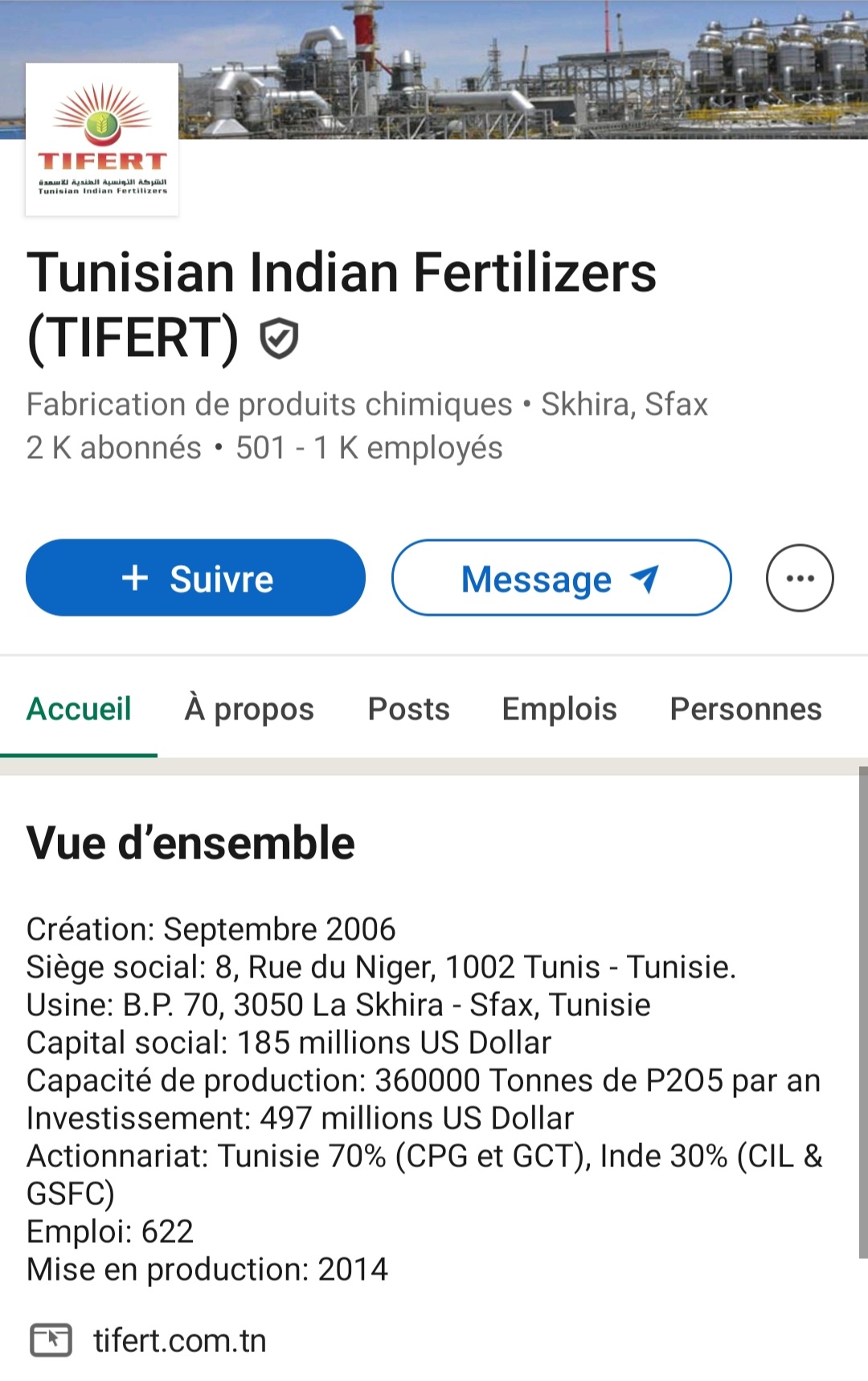Viewport: 868px width, 1381px height.
Task: Open the Emplois tab
Action: [559, 709]
